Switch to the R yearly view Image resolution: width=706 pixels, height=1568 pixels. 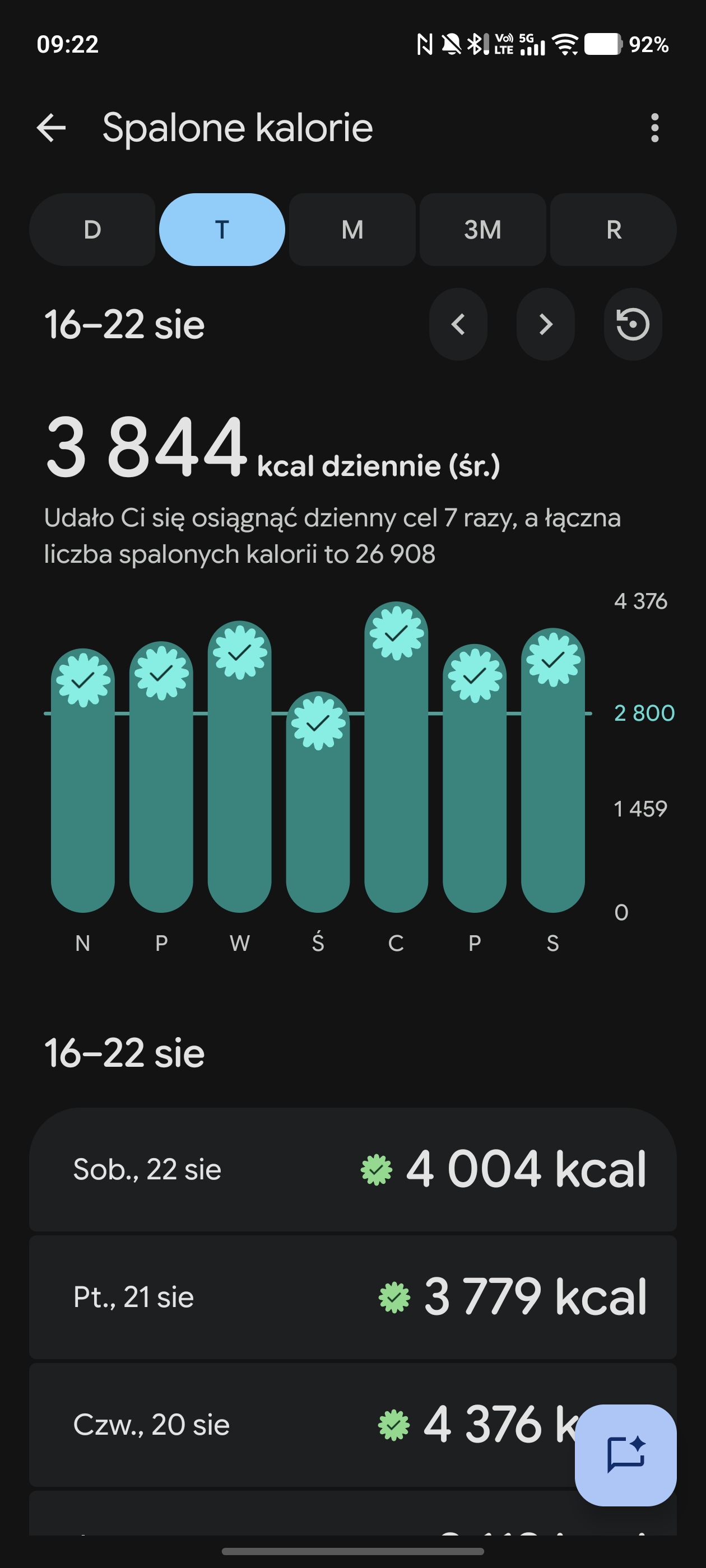tap(614, 230)
